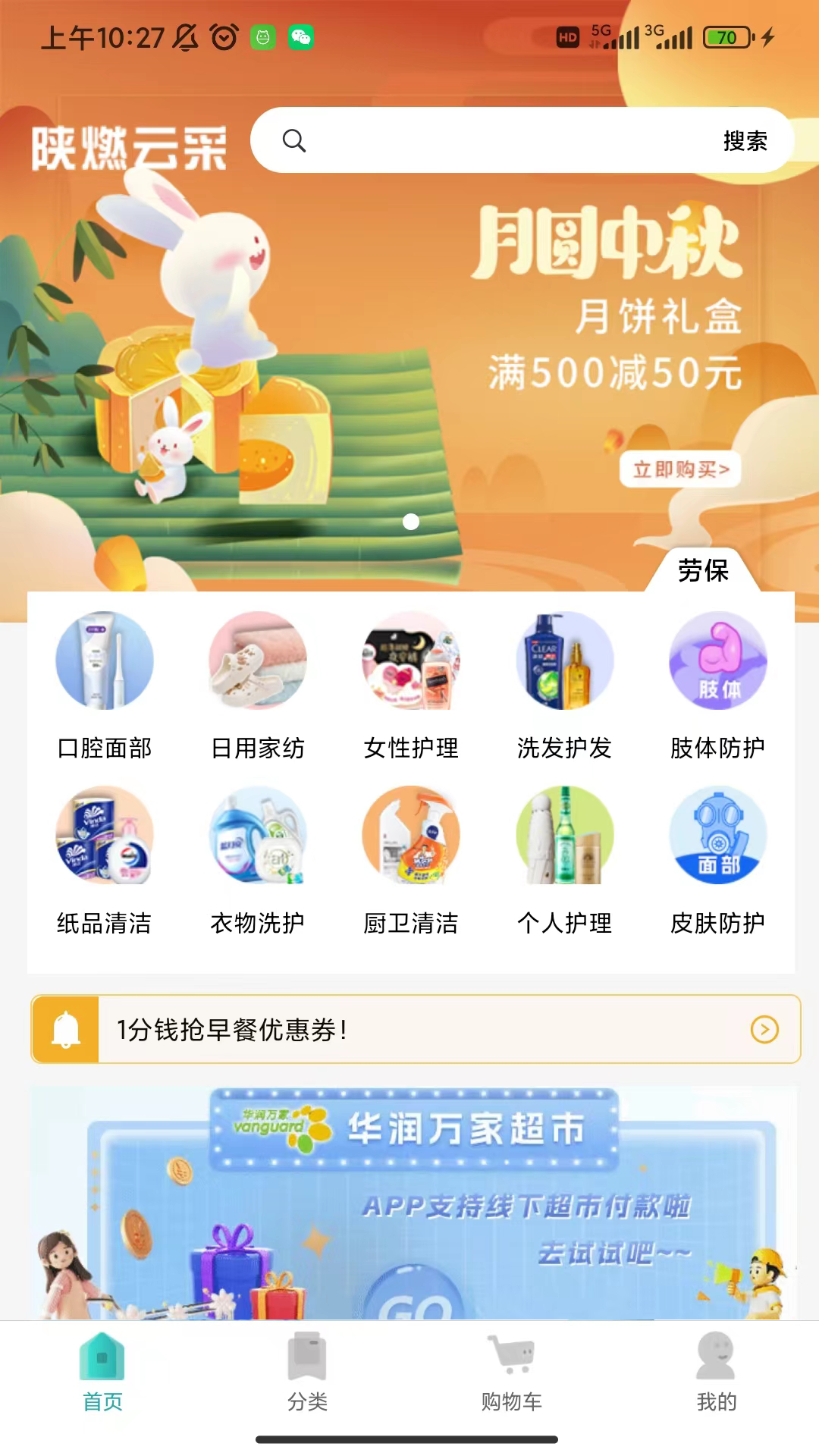Open the 纸品清洁 category icon
Image resolution: width=819 pixels, height=1456 pixels.
pos(105,836)
